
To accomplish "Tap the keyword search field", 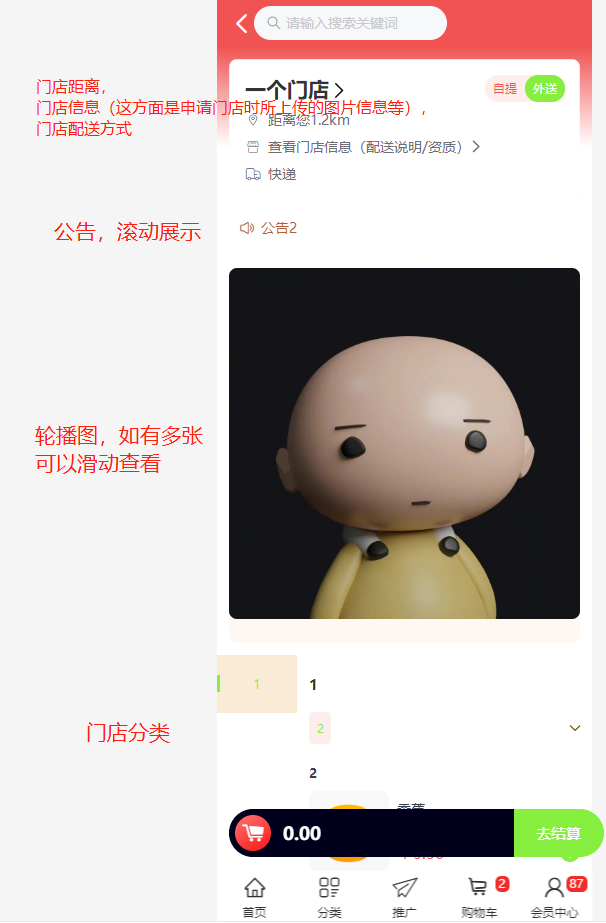I will [x=350, y=23].
